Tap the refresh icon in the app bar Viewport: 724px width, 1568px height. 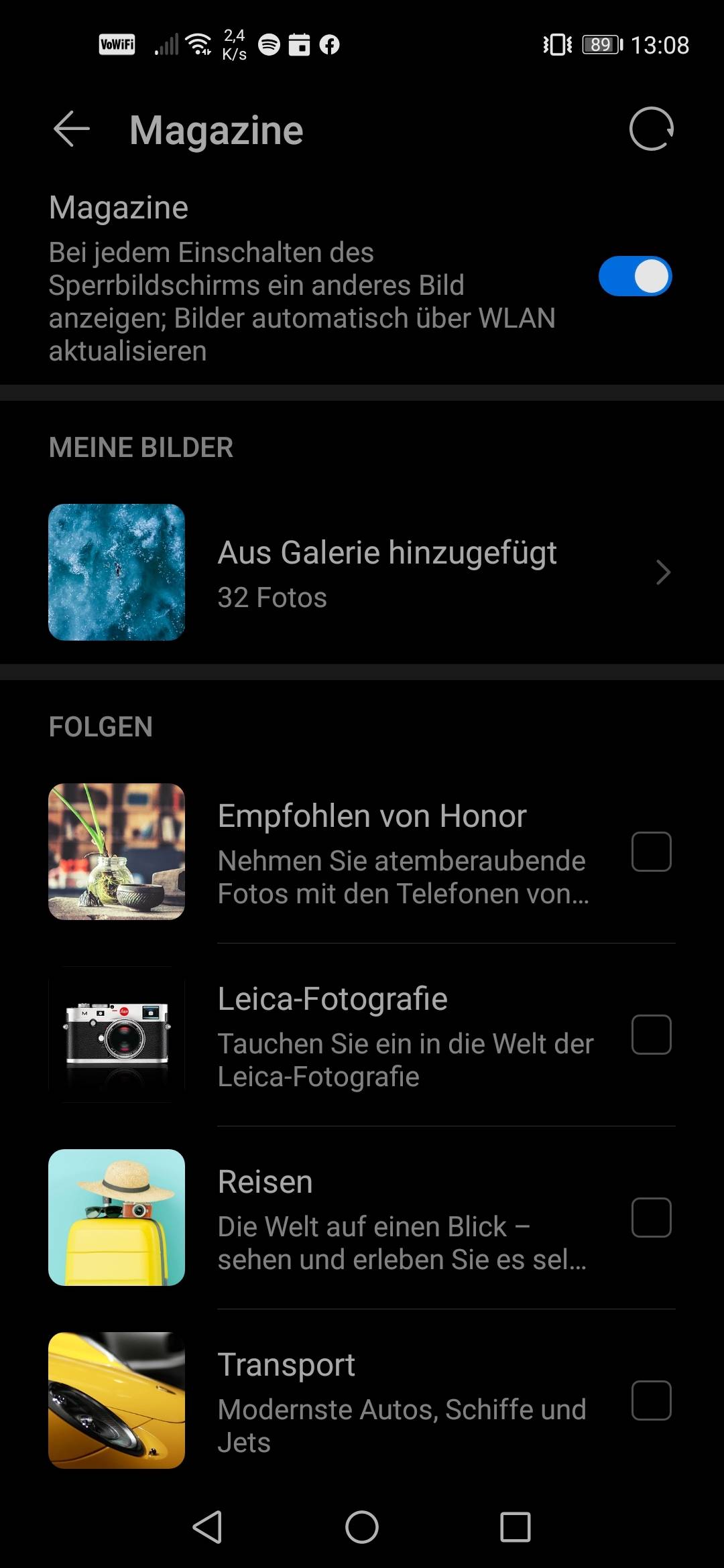pos(651,129)
